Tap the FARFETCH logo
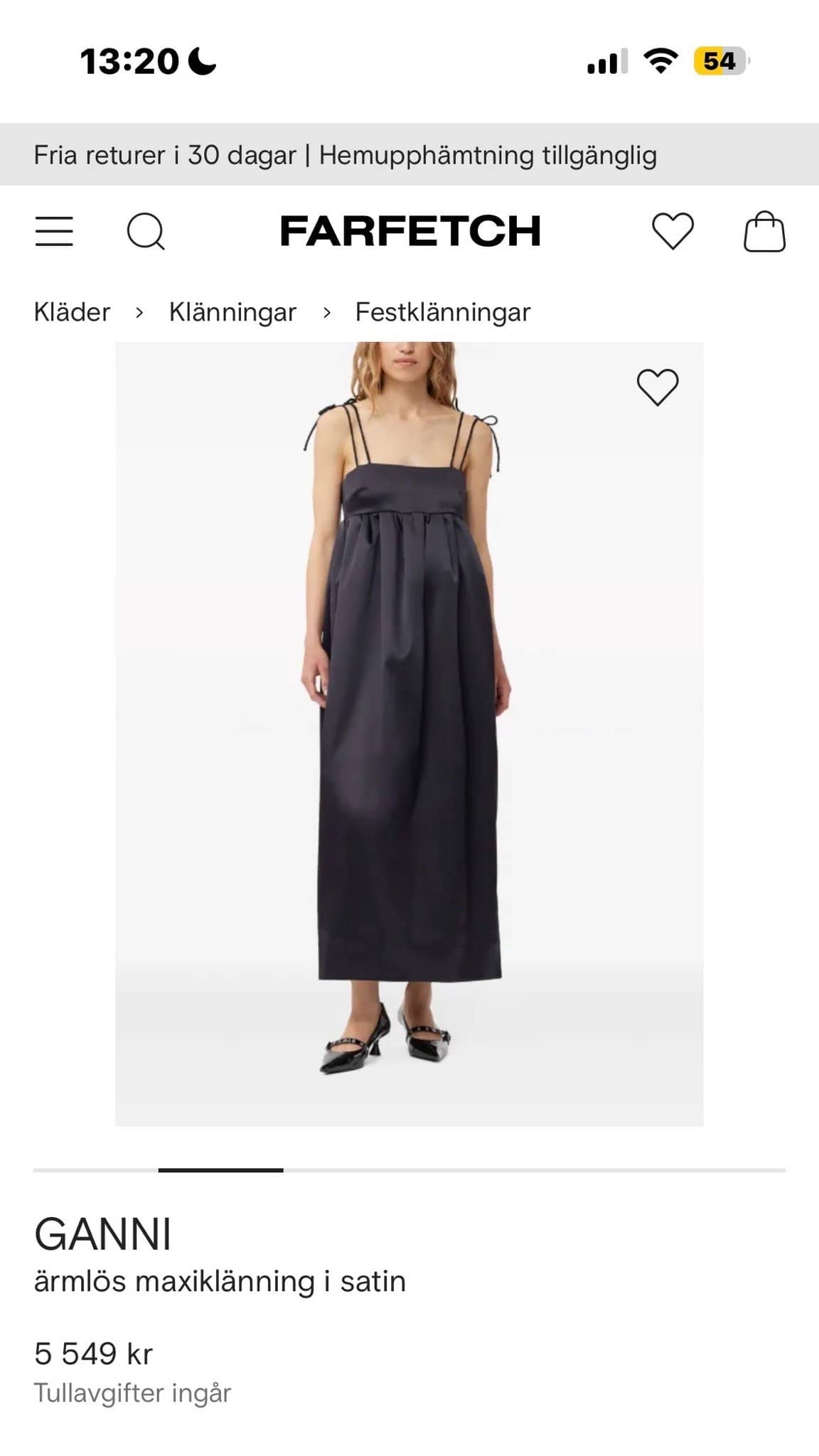The width and height of the screenshot is (819, 1456). pos(409,229)
